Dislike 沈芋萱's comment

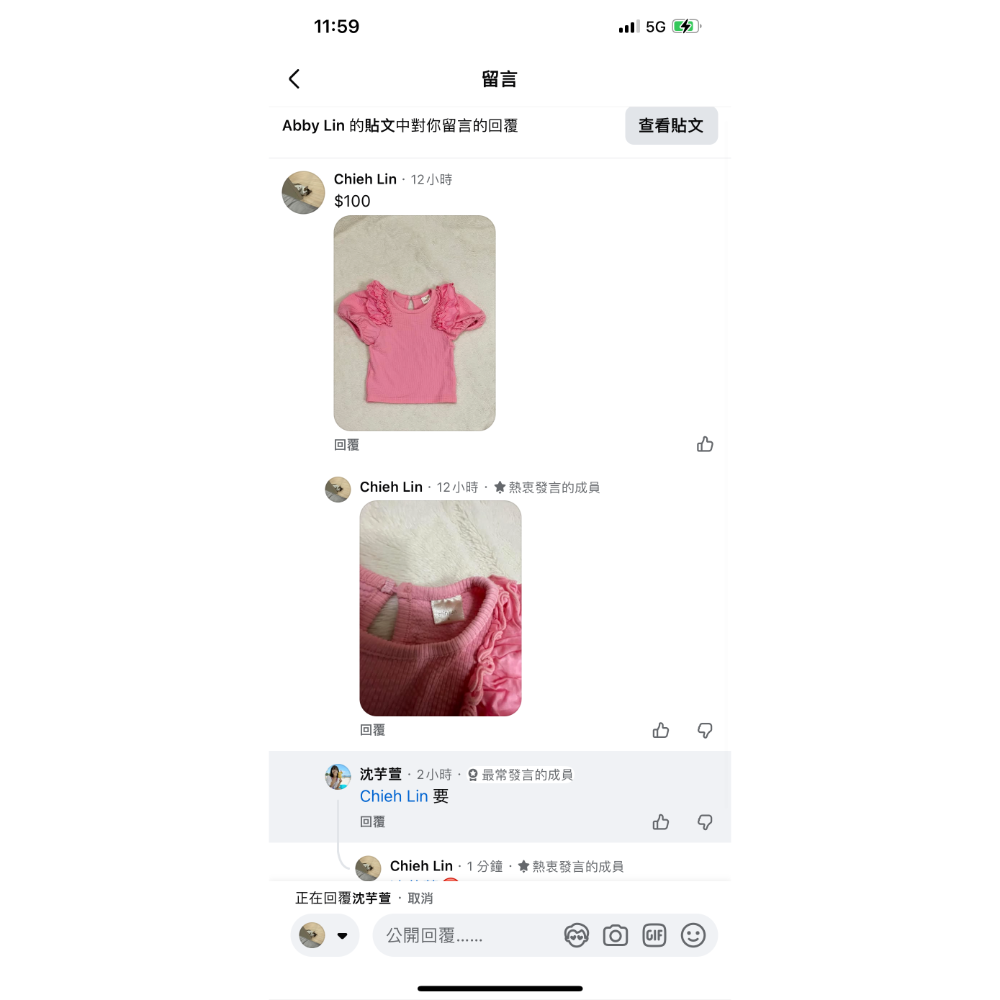(705, 822)
